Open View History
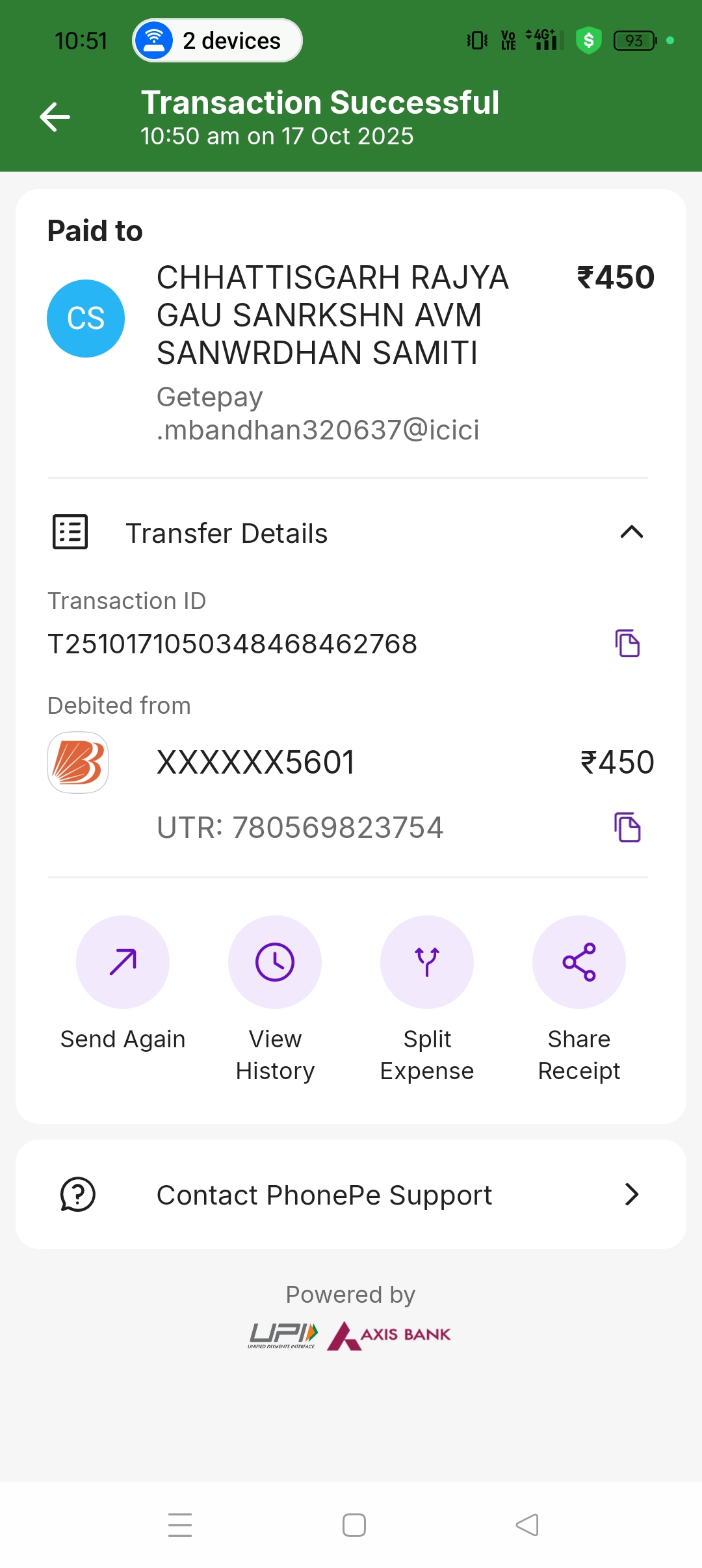Viewport: 702px width, 1568px height. (275, 962)
